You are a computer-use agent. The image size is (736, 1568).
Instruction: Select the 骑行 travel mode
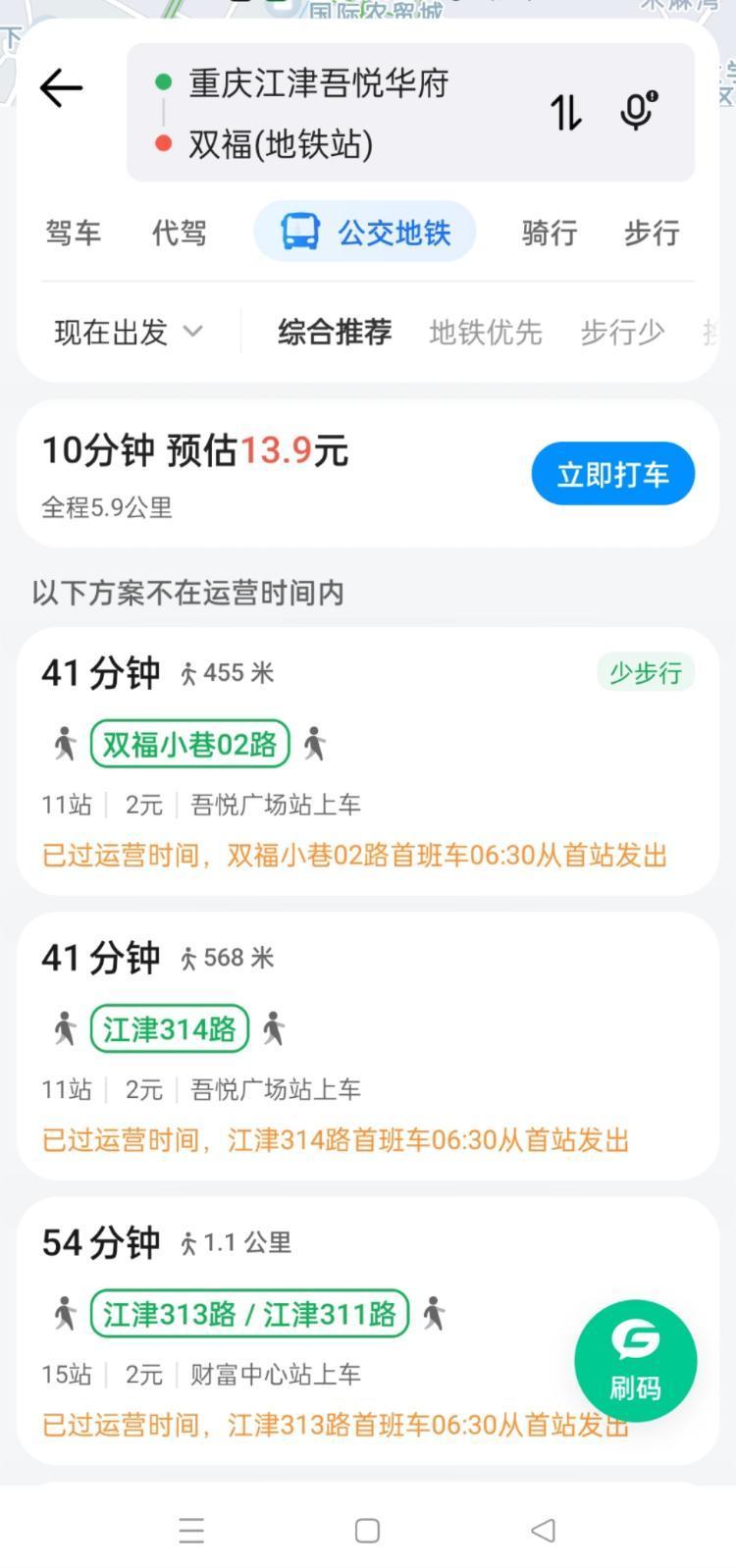(x=549, y=233)
